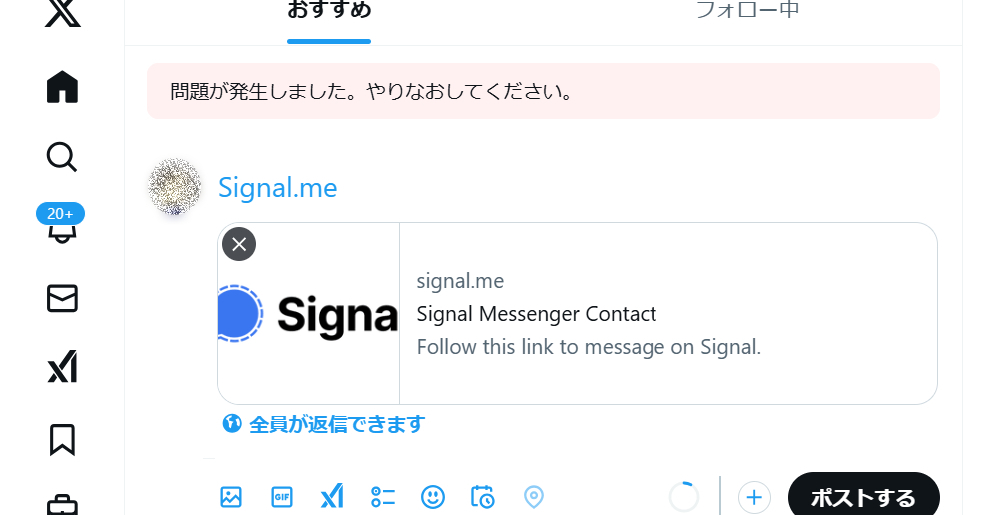The width and height of the screenshot is (985, 515).
Task: Open the bookmarks icon in the sidebar
Action: [62, 440]
